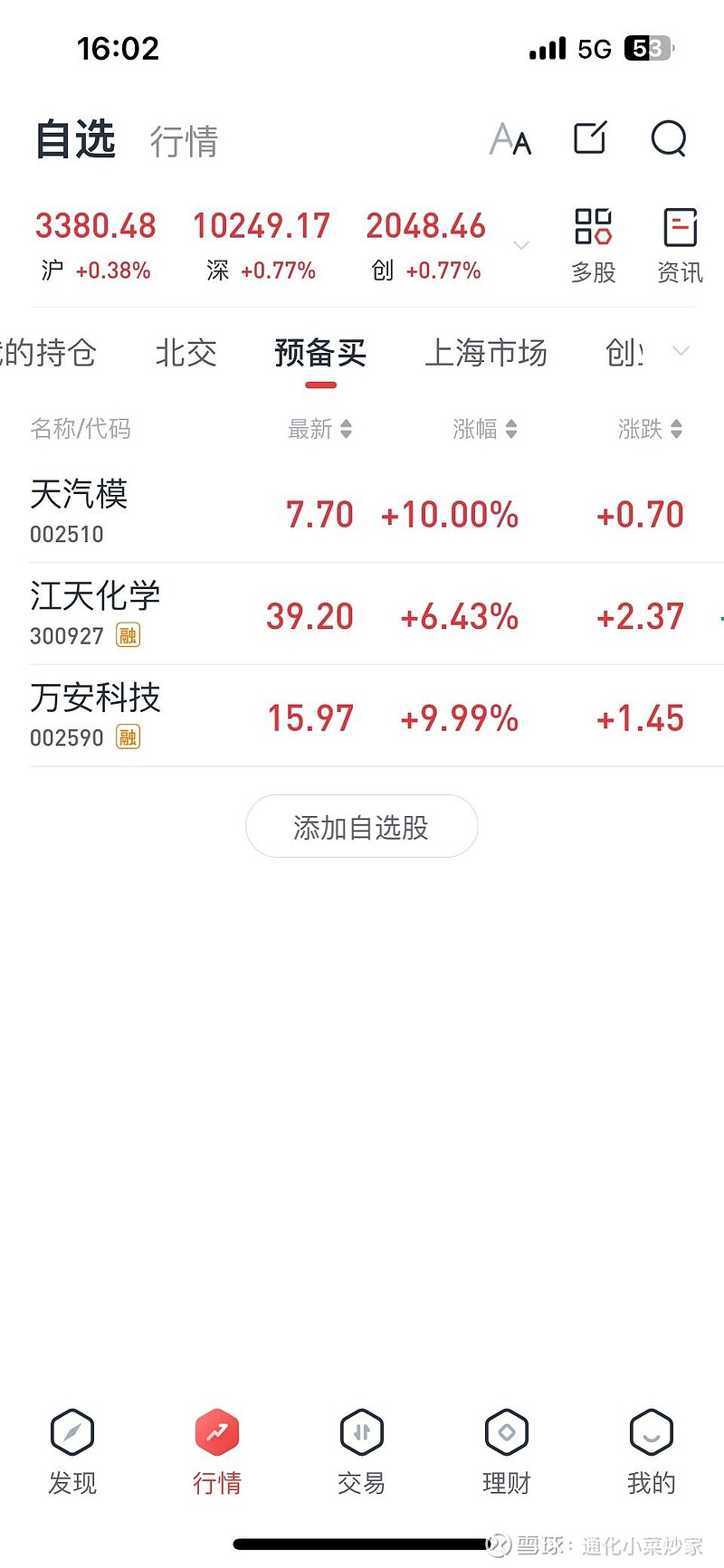Tap the edit watchlist icon
Image resolution: width=724 pixels, height=1568 pixels.
[x=590, y=138]
